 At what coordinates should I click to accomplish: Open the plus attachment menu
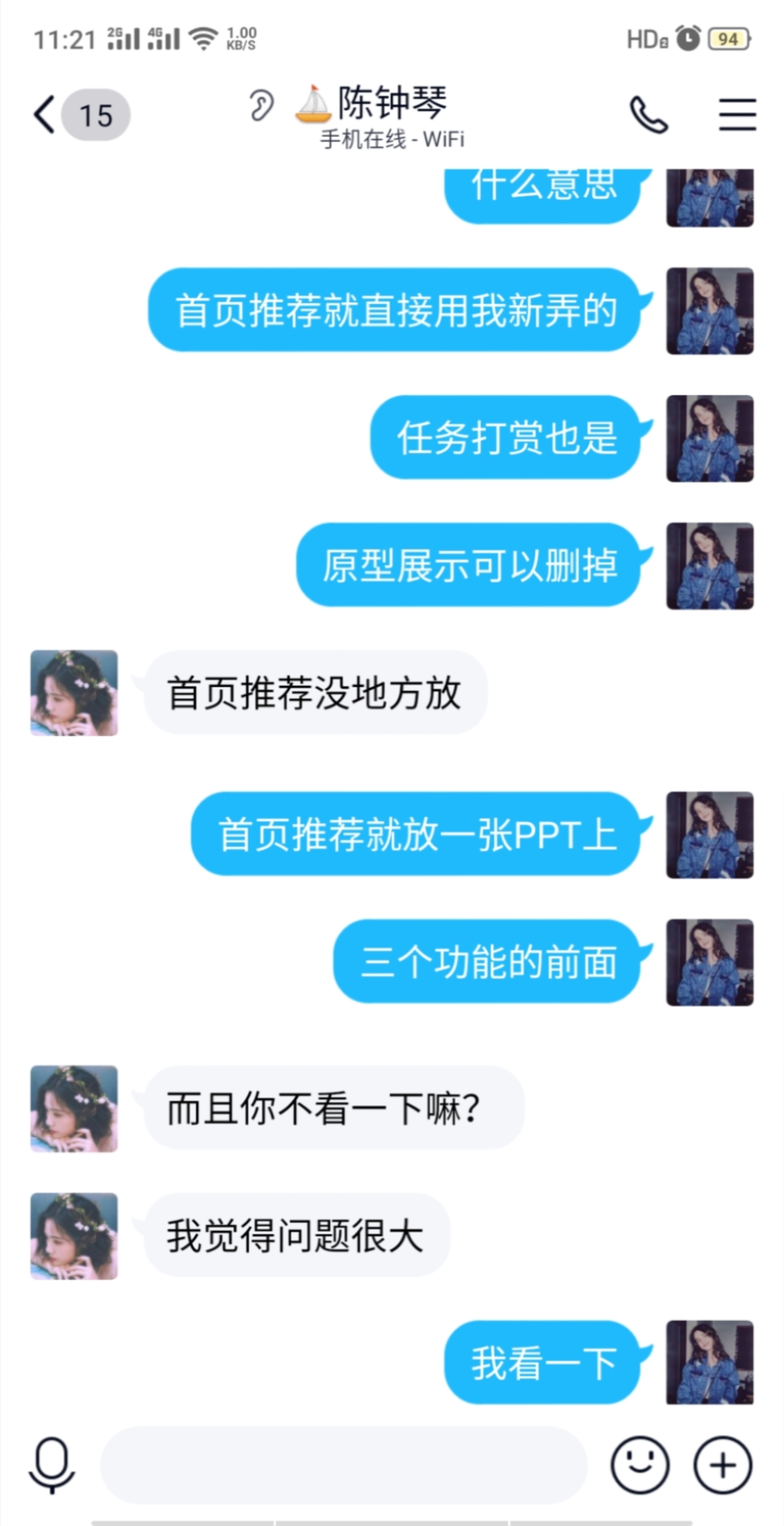(x=722, y=1465)
